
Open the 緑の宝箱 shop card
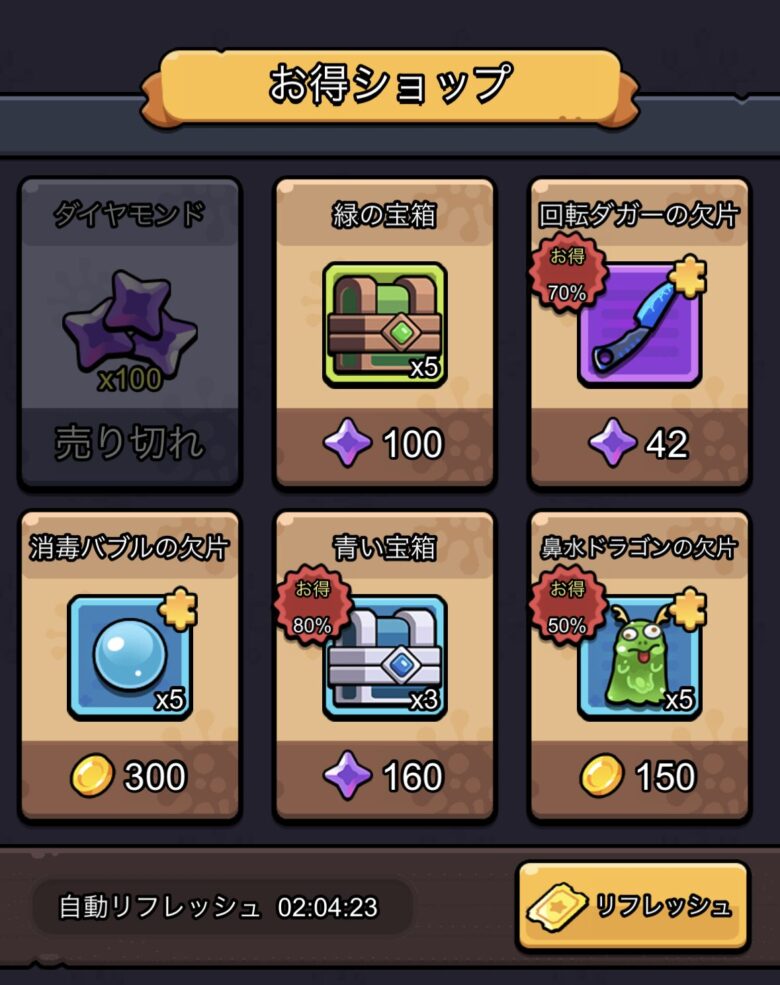pyautogui.click(x=384, y=332)
